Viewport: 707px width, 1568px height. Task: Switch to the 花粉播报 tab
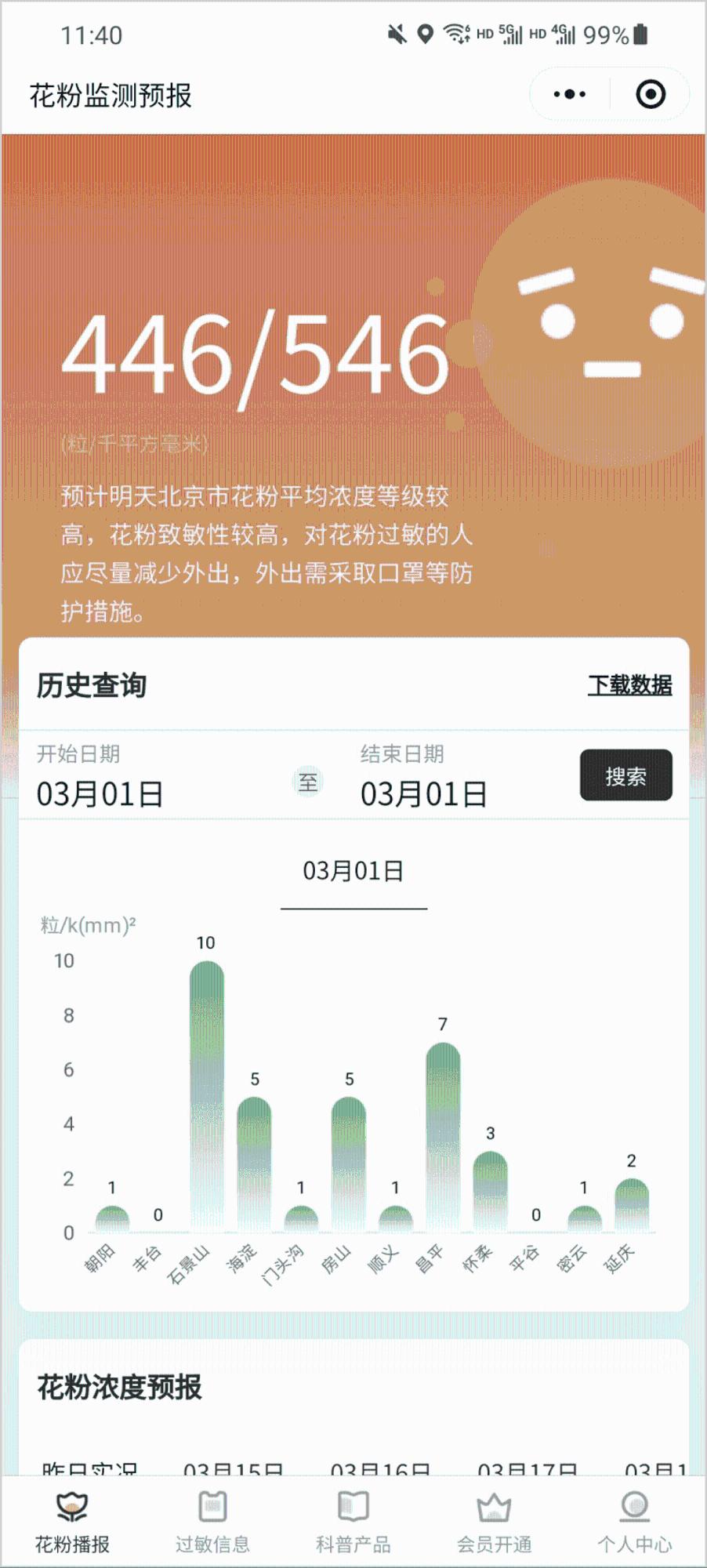(x=72, y=1523)
